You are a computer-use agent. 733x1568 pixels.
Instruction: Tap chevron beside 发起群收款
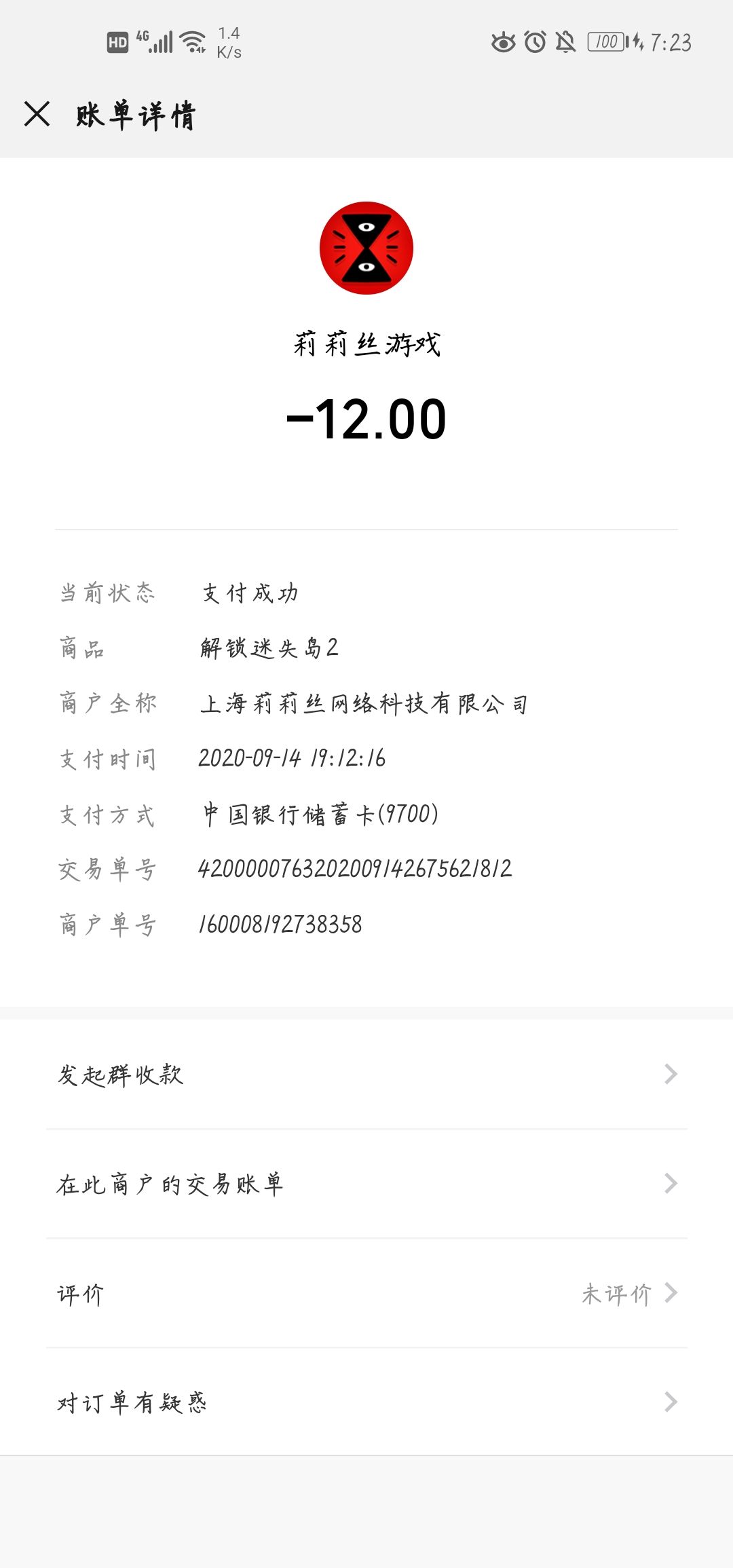click(671, 1075)
